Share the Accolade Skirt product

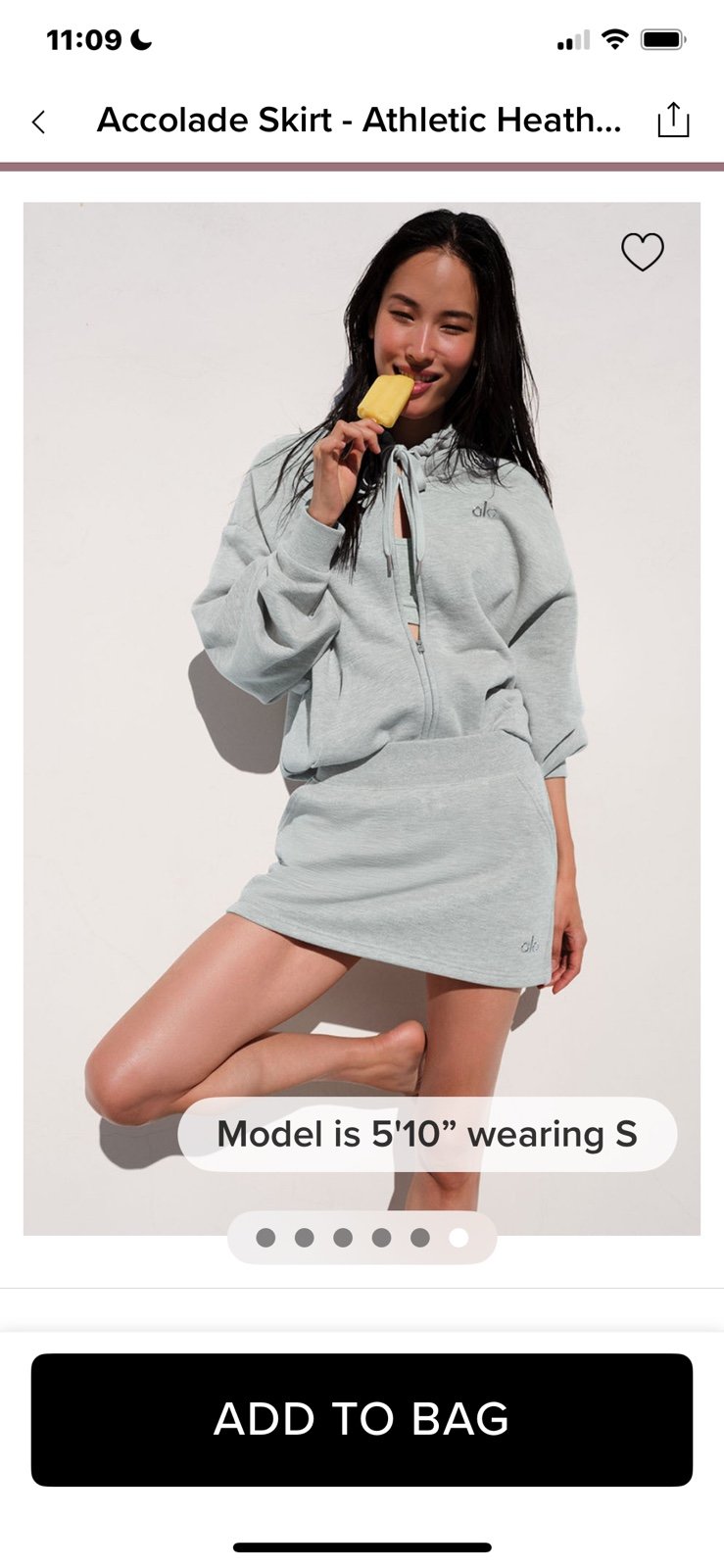click(x=672, y=120)
